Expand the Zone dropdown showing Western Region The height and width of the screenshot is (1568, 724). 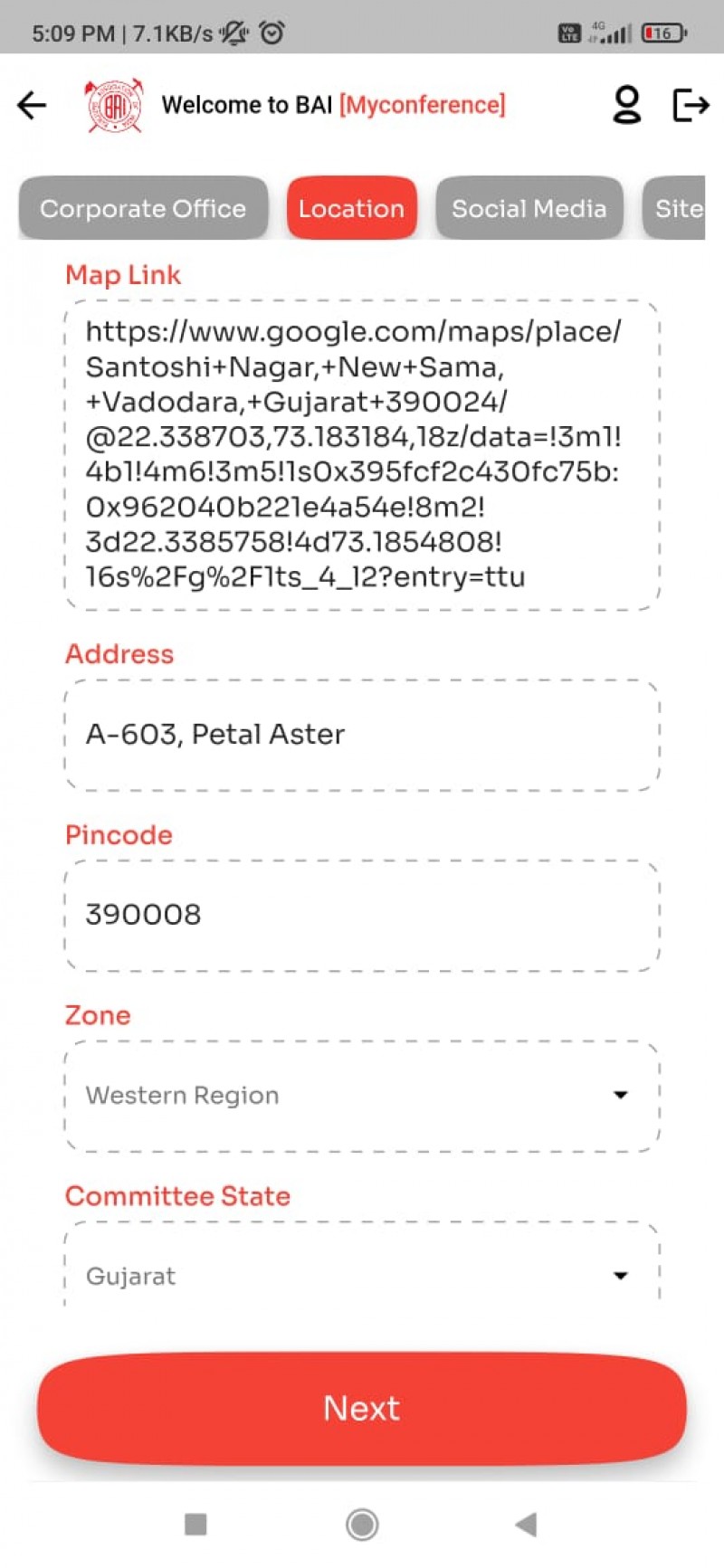[362, 1096]
